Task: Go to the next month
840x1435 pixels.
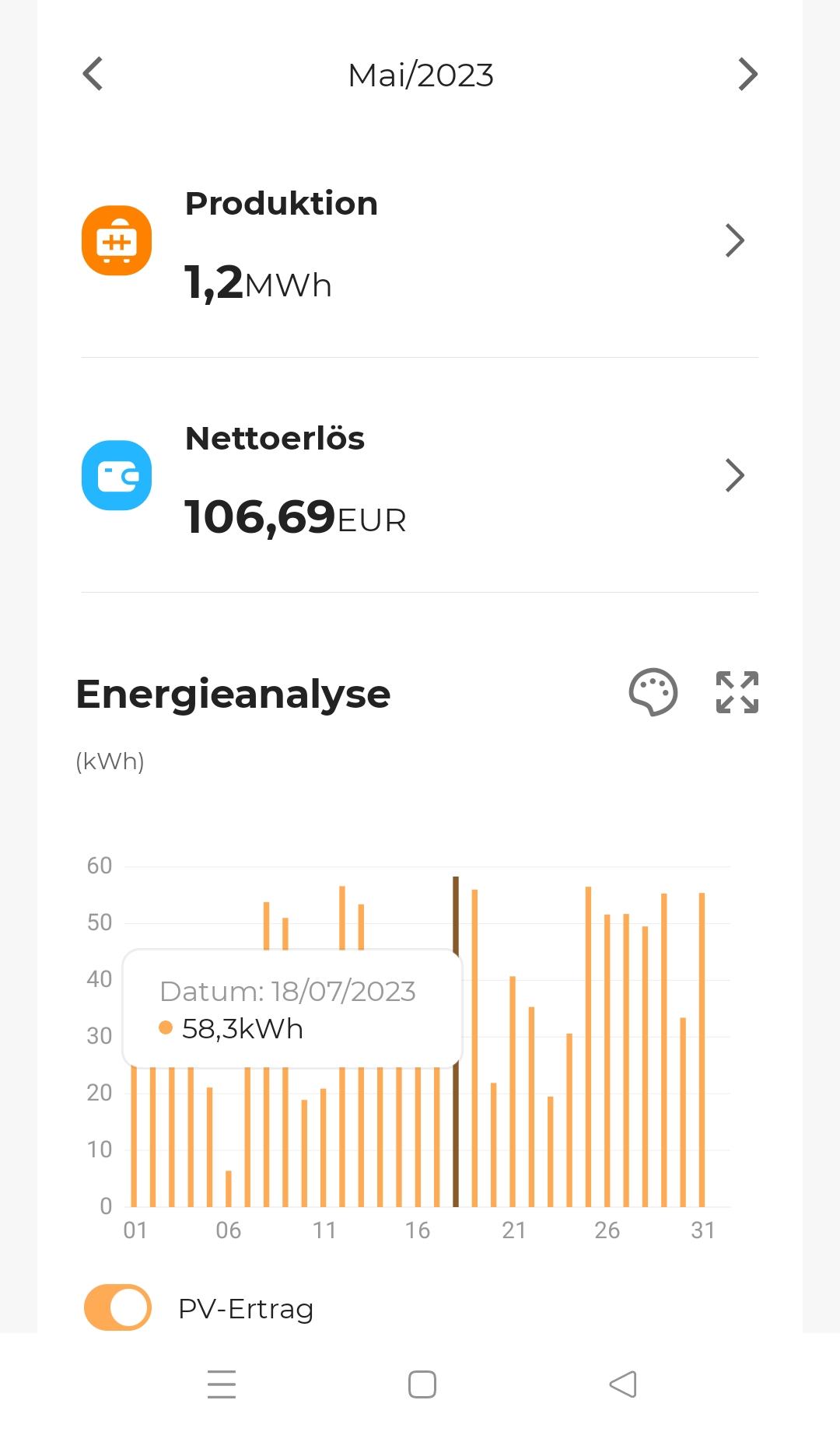Action: [x=747, y=75]
